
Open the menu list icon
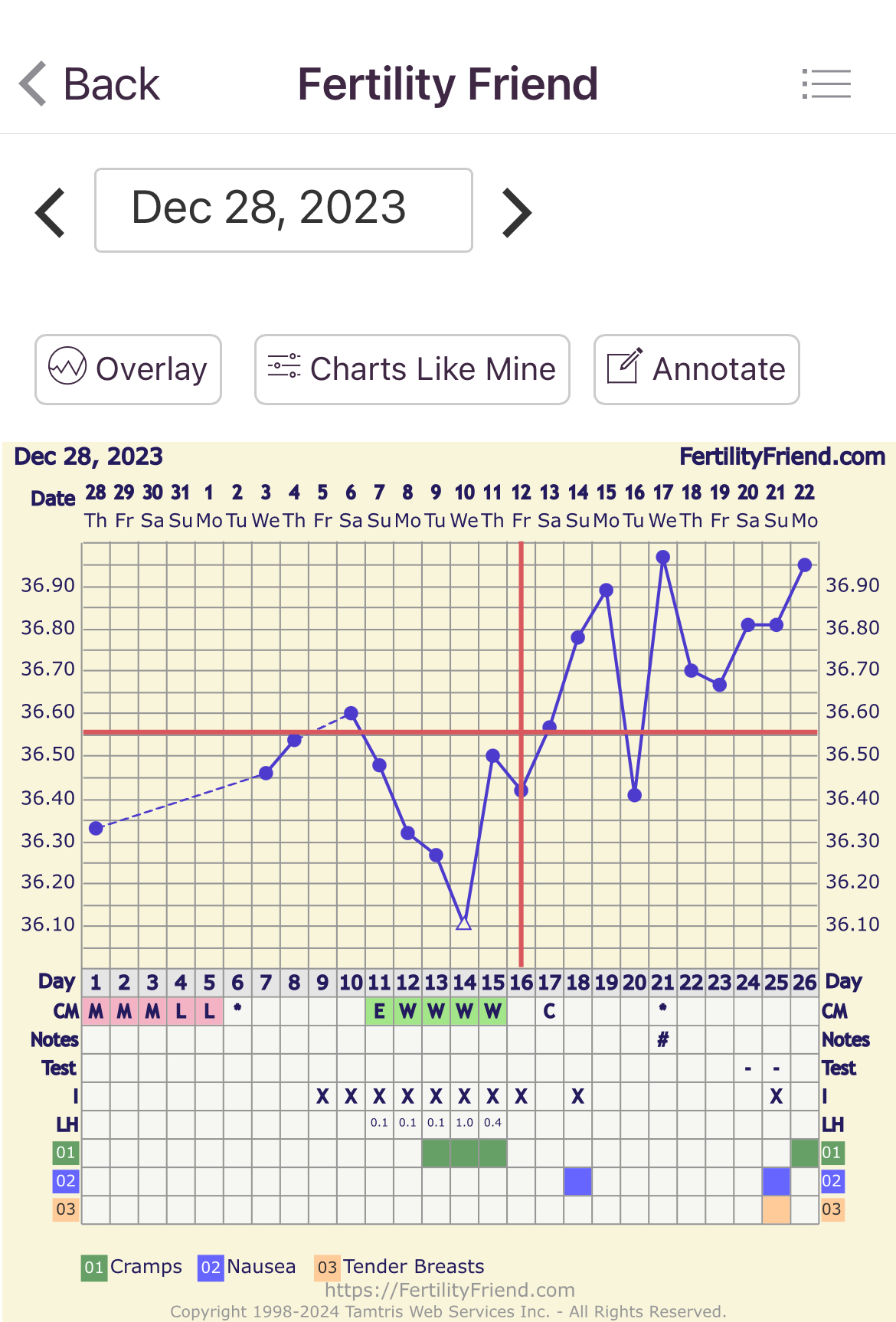pos(826,83)
